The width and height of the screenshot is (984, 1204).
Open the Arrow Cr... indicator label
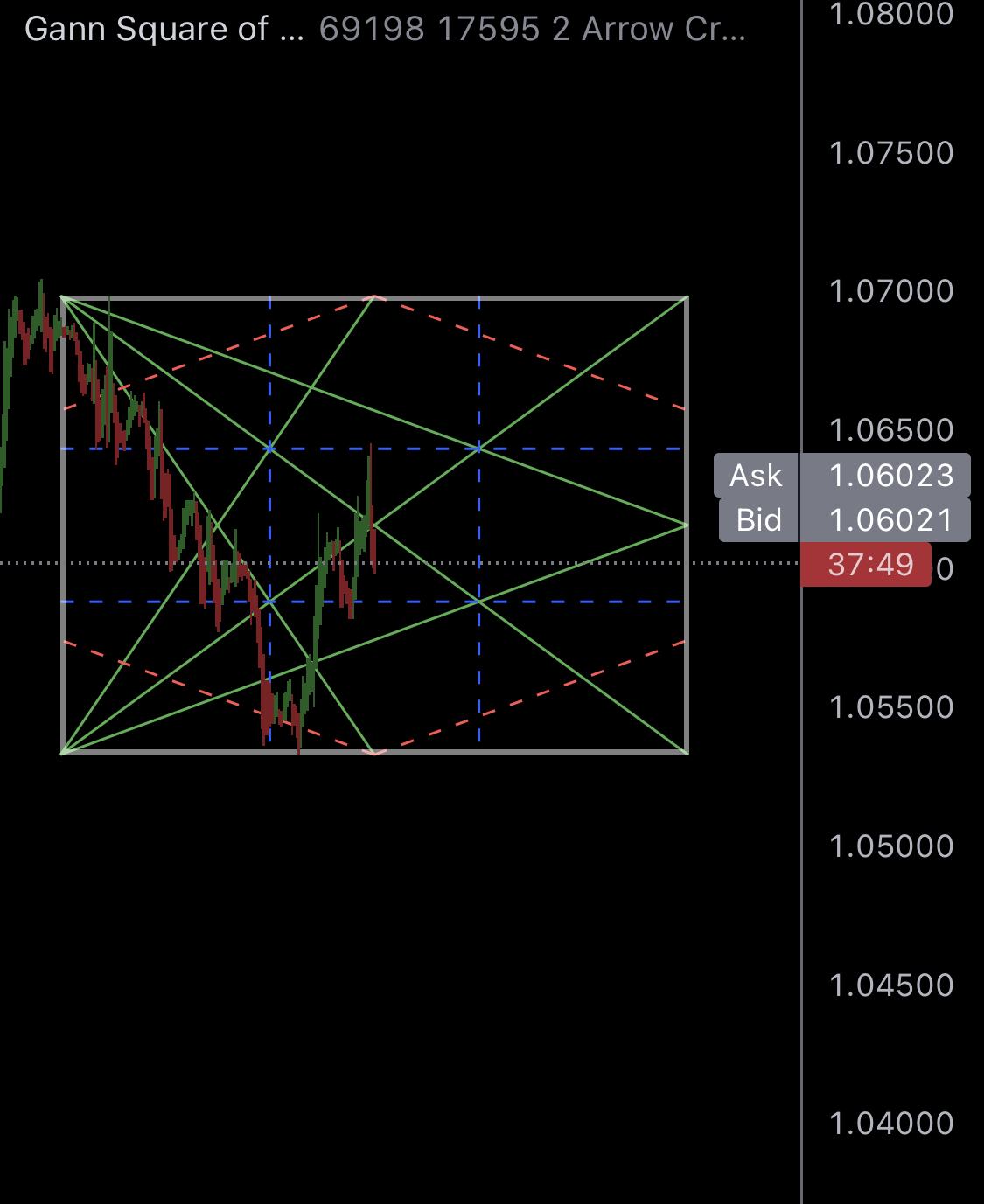[663, 30]
